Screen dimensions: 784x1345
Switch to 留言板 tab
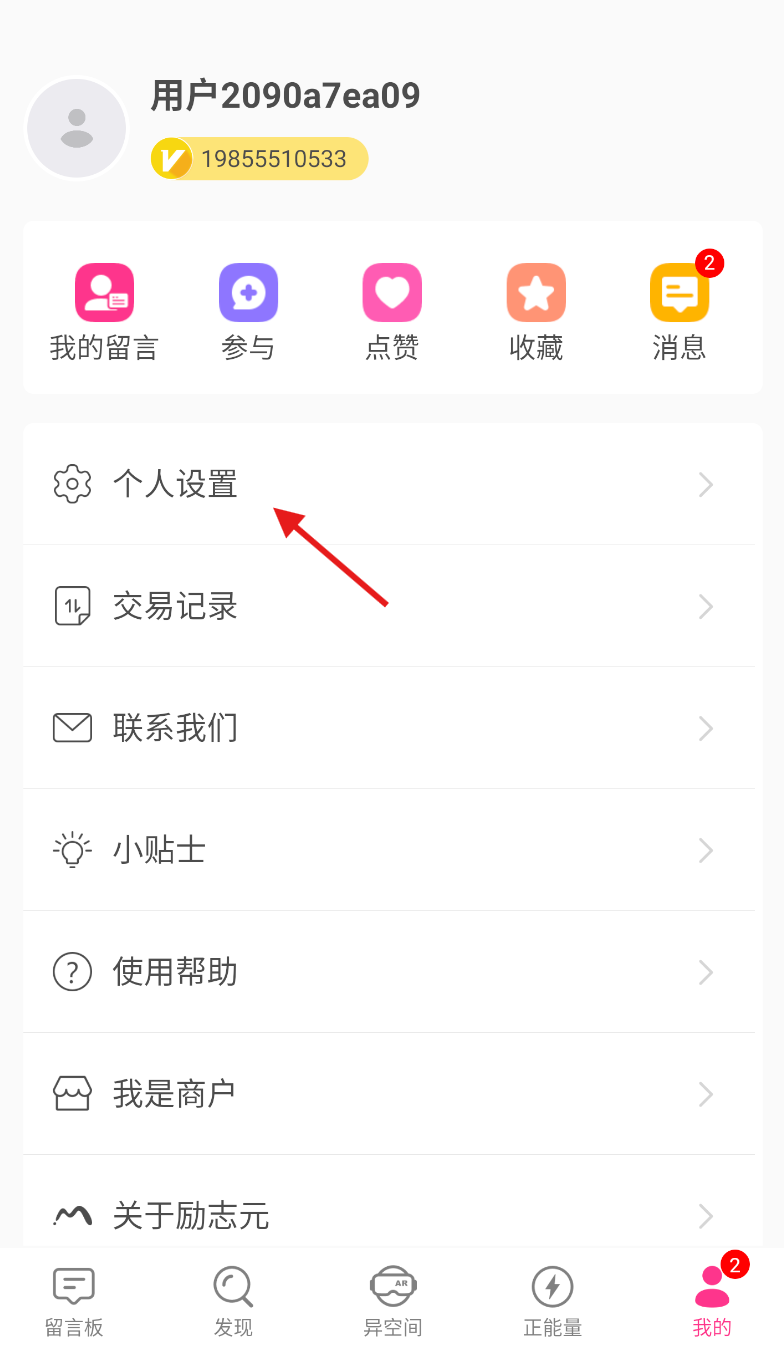pos(74,1300)
